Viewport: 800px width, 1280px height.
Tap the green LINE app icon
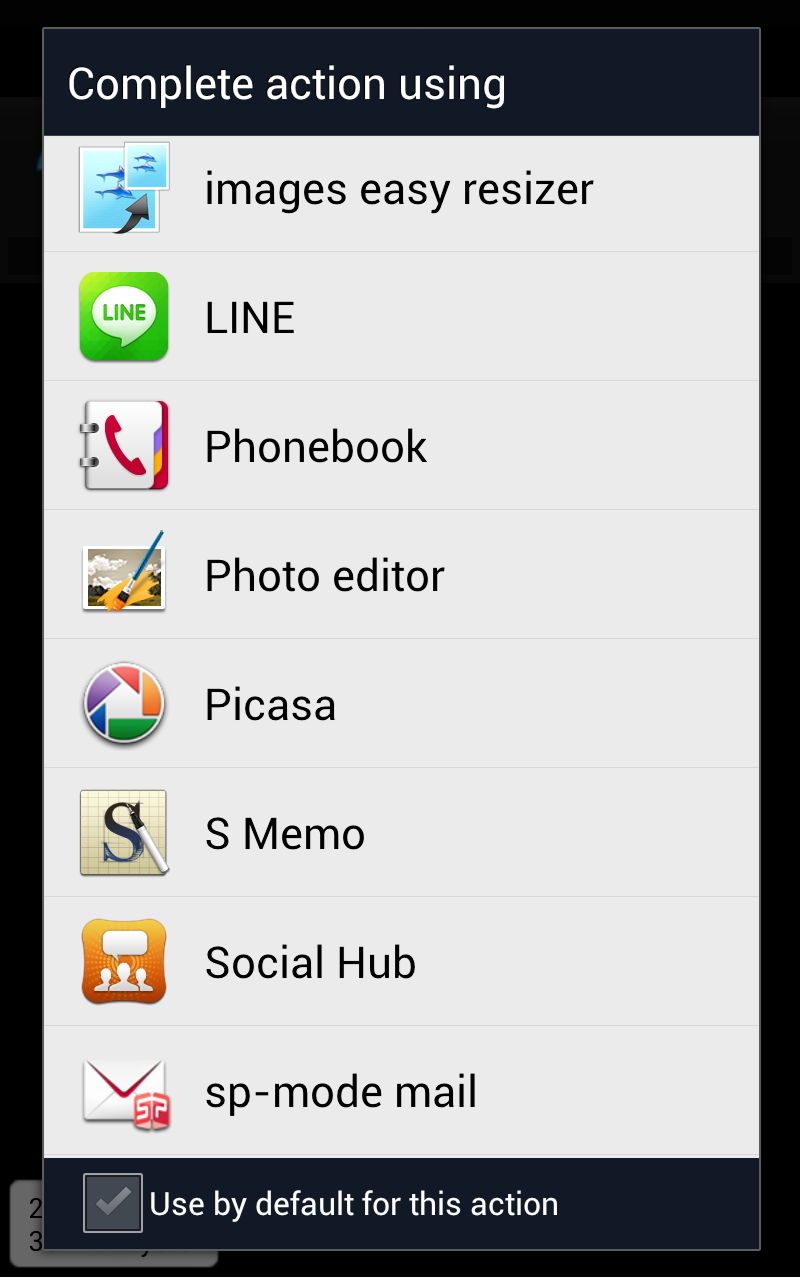point(123,317)
